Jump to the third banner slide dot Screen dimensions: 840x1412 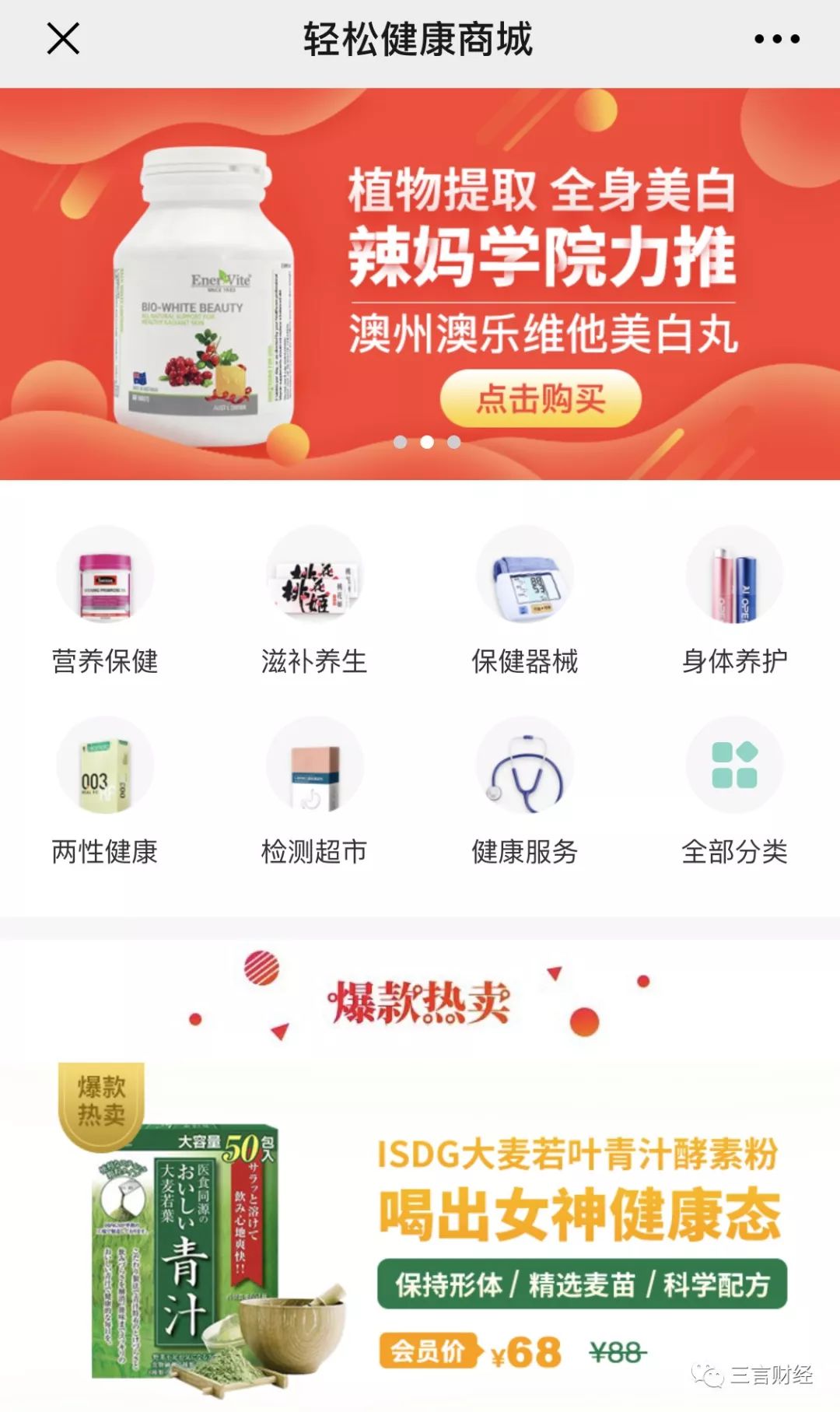point(454,442)
